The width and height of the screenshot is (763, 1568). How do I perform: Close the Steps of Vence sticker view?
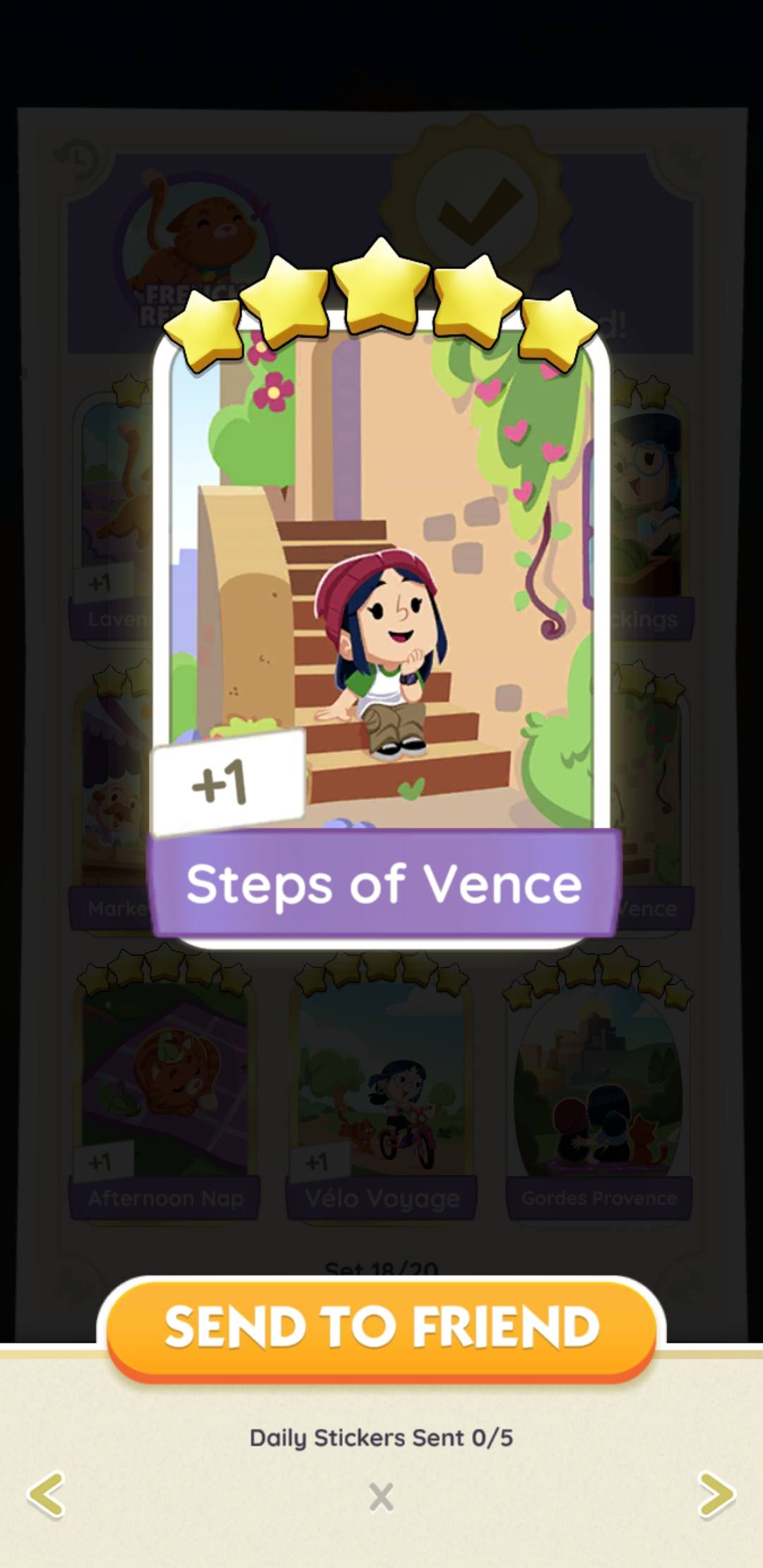(x=381, y=1497)
